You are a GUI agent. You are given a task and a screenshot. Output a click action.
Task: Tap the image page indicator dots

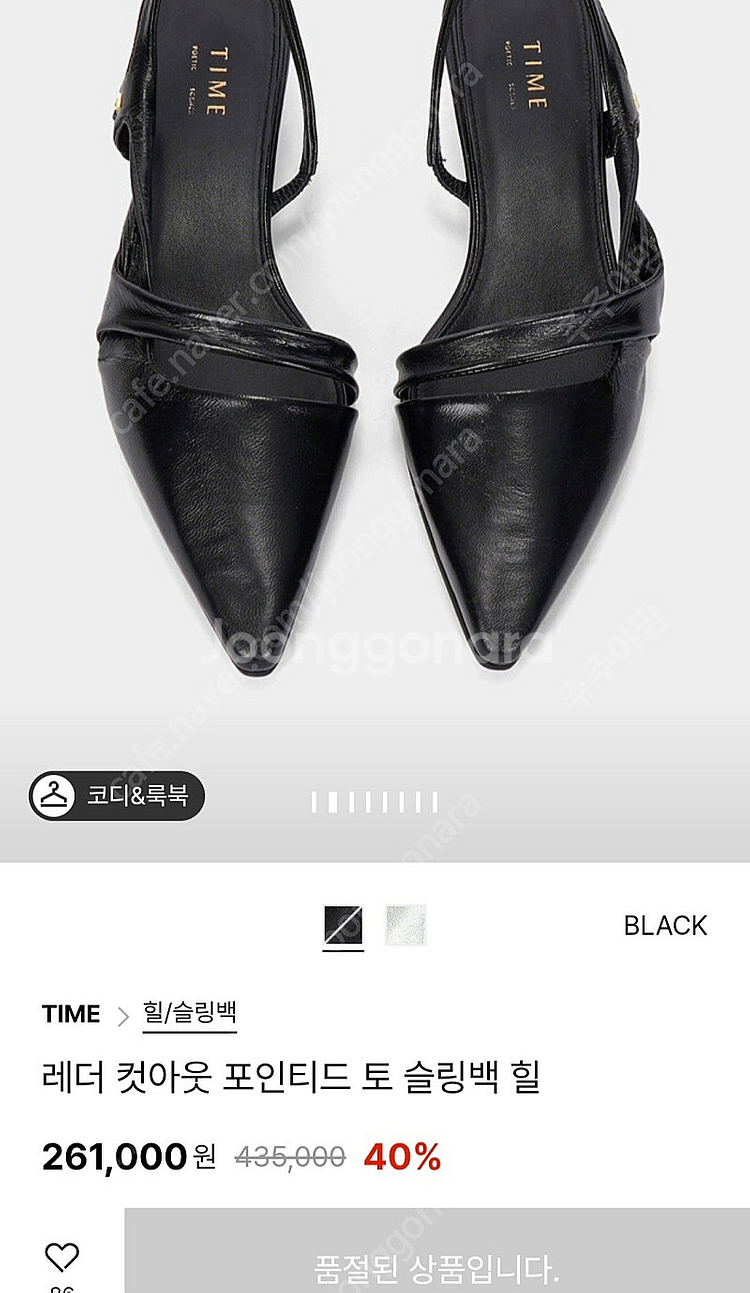[375, 801]
